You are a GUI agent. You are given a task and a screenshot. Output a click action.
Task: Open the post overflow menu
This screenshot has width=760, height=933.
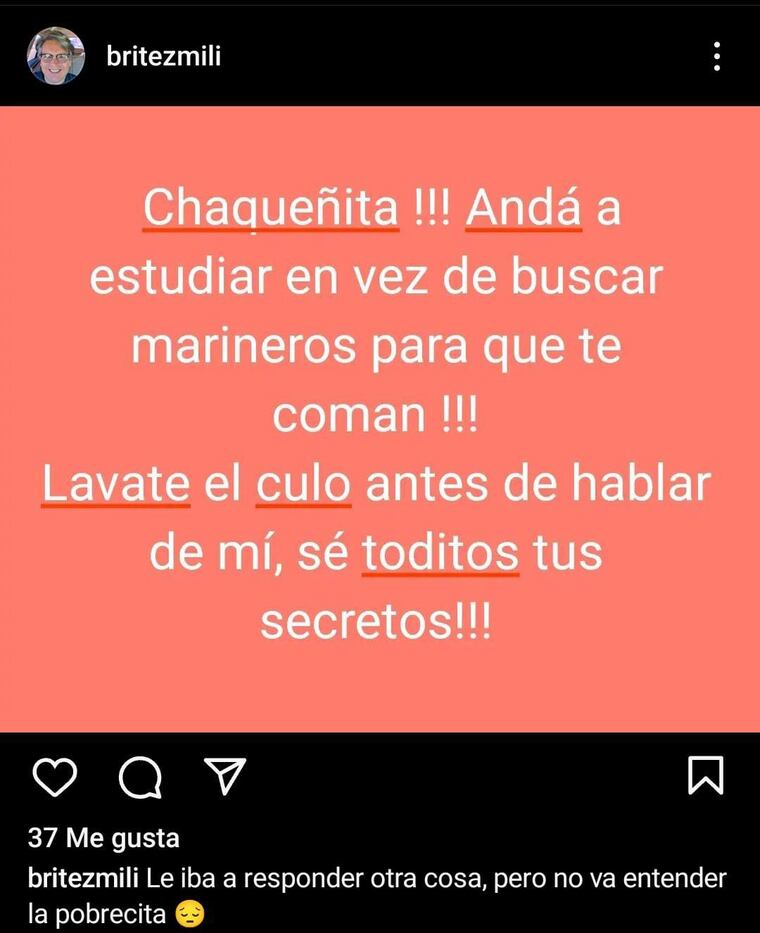pyautogui.click(x=717, y=56)
